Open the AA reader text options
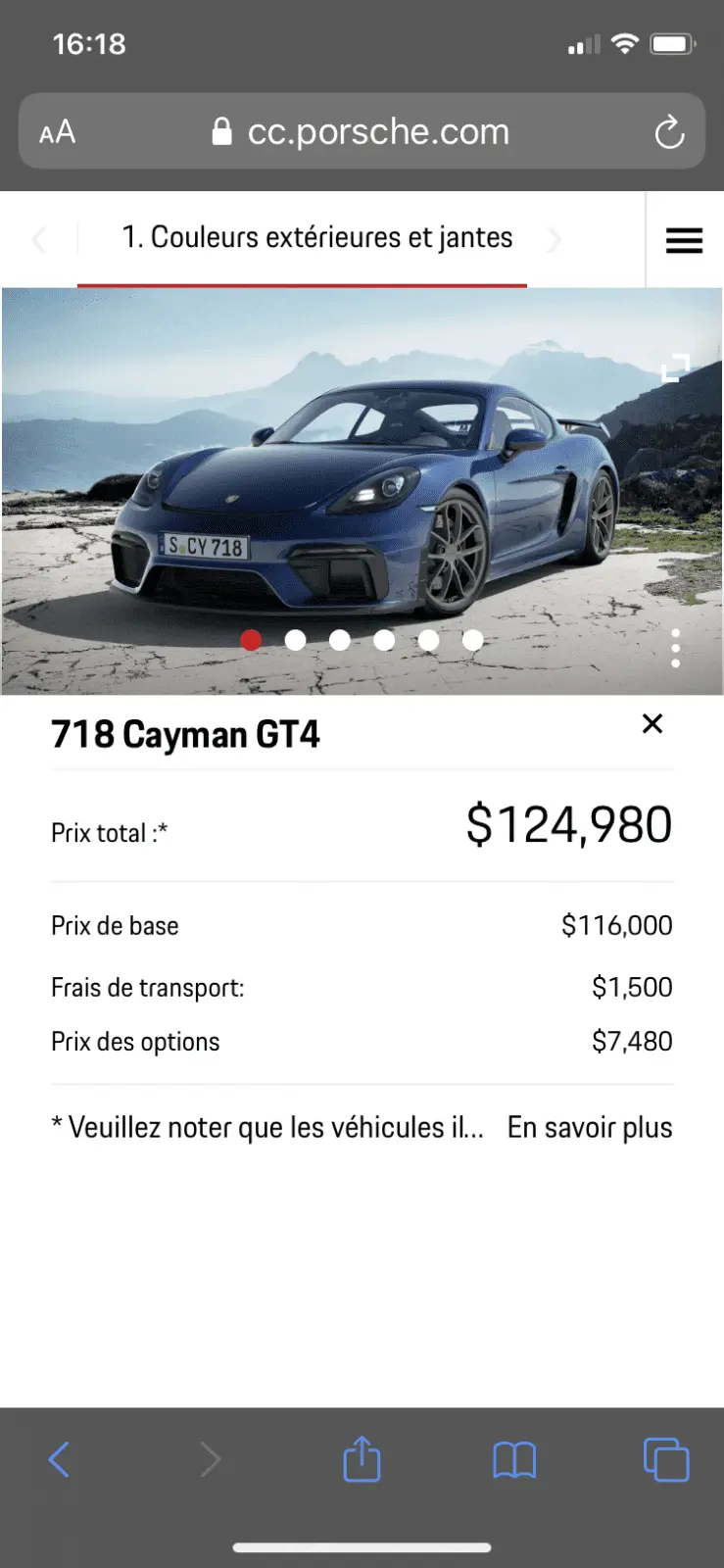Viewport: 724px width, 1568px height. pyautogui.click(x=57, y=132)
